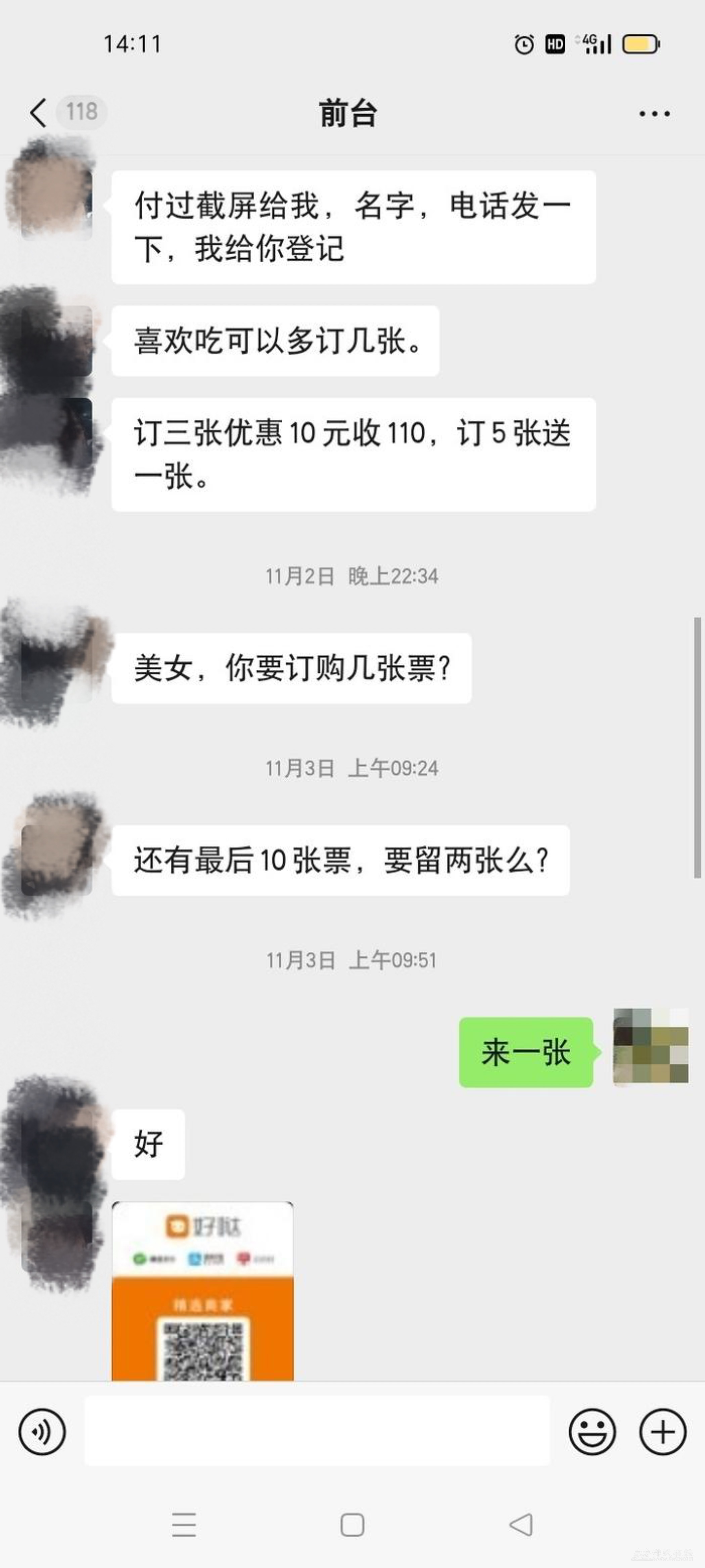Open the payment QR code image
705x1568 pixels.
202,1291
